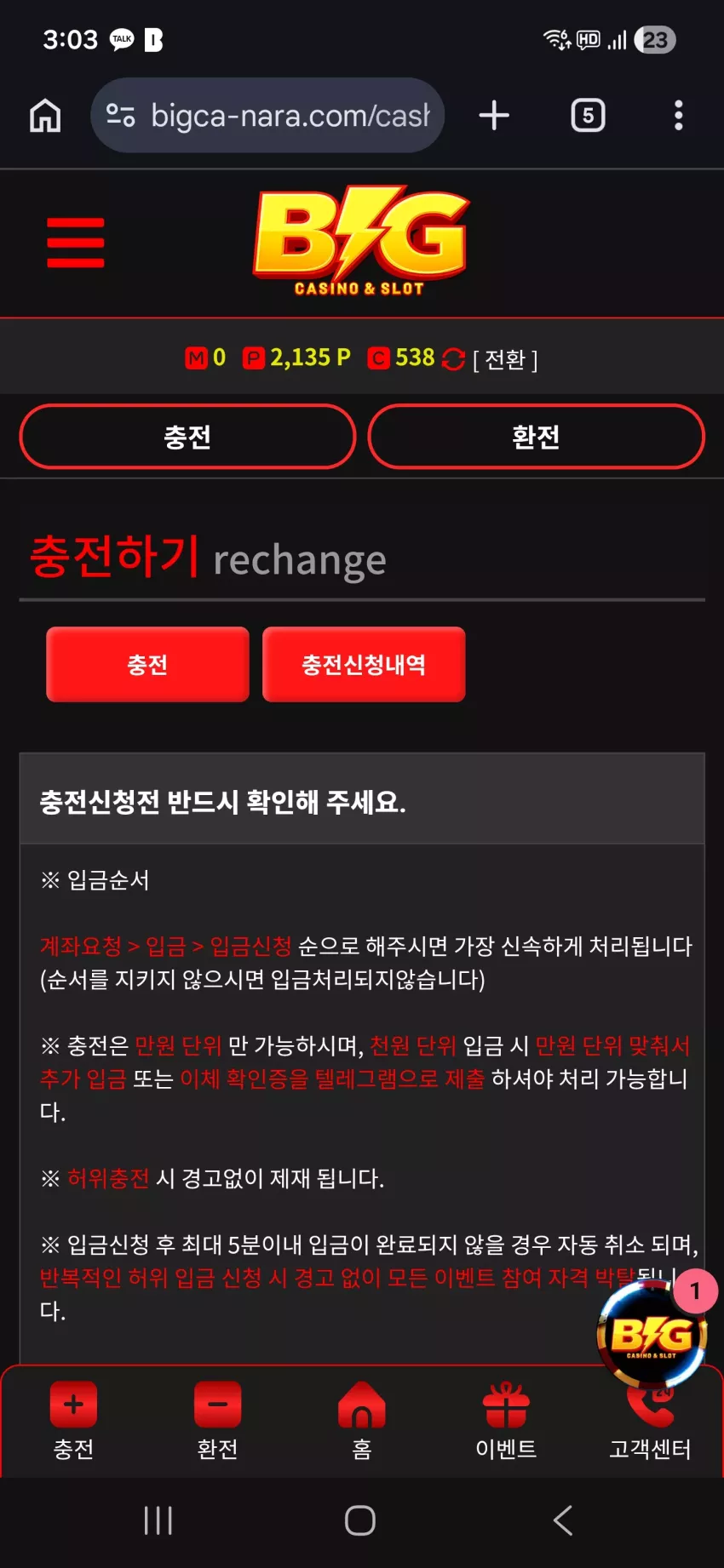Tap the bigca-nara.com address bar
Screen dimensions: 724x1568
267,116
